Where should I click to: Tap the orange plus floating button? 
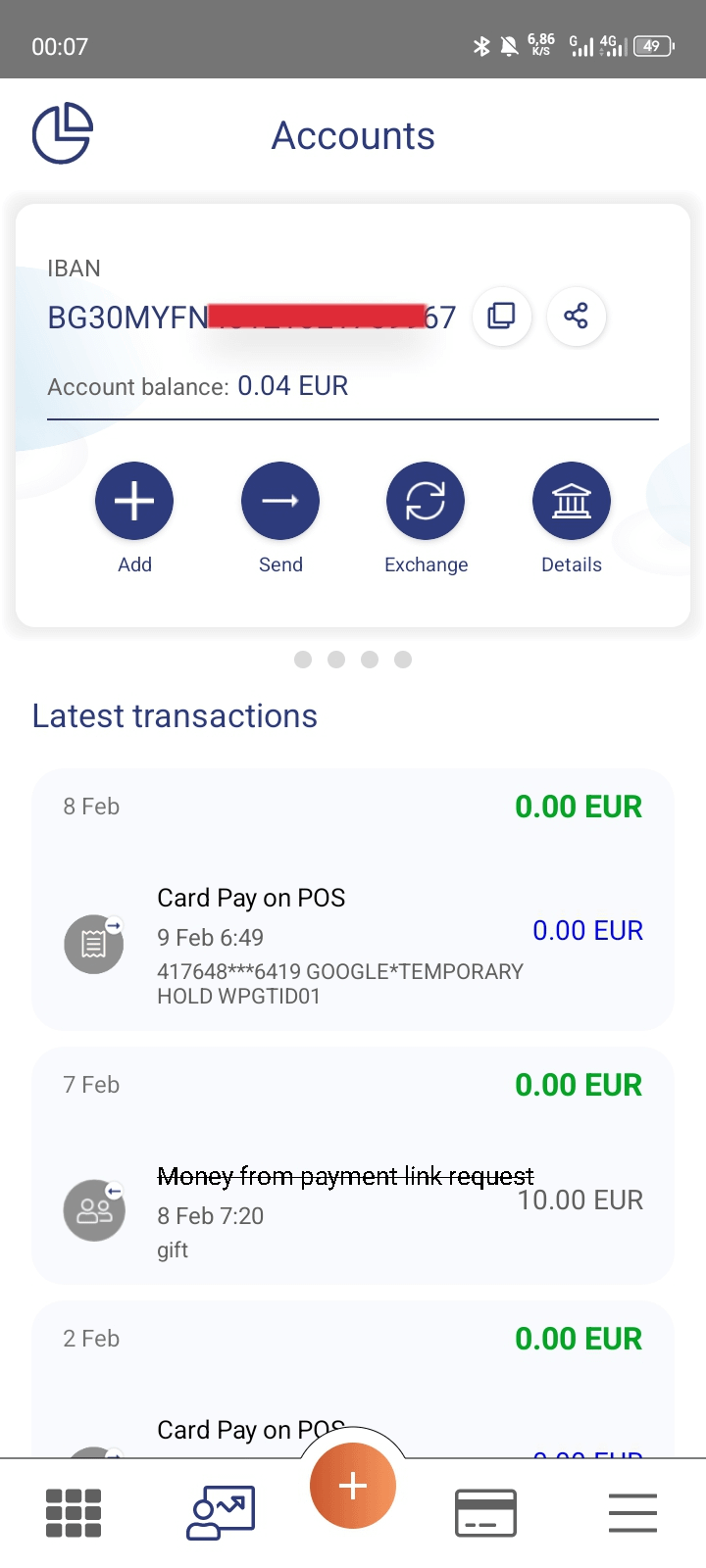click(x=353, y=1486)
